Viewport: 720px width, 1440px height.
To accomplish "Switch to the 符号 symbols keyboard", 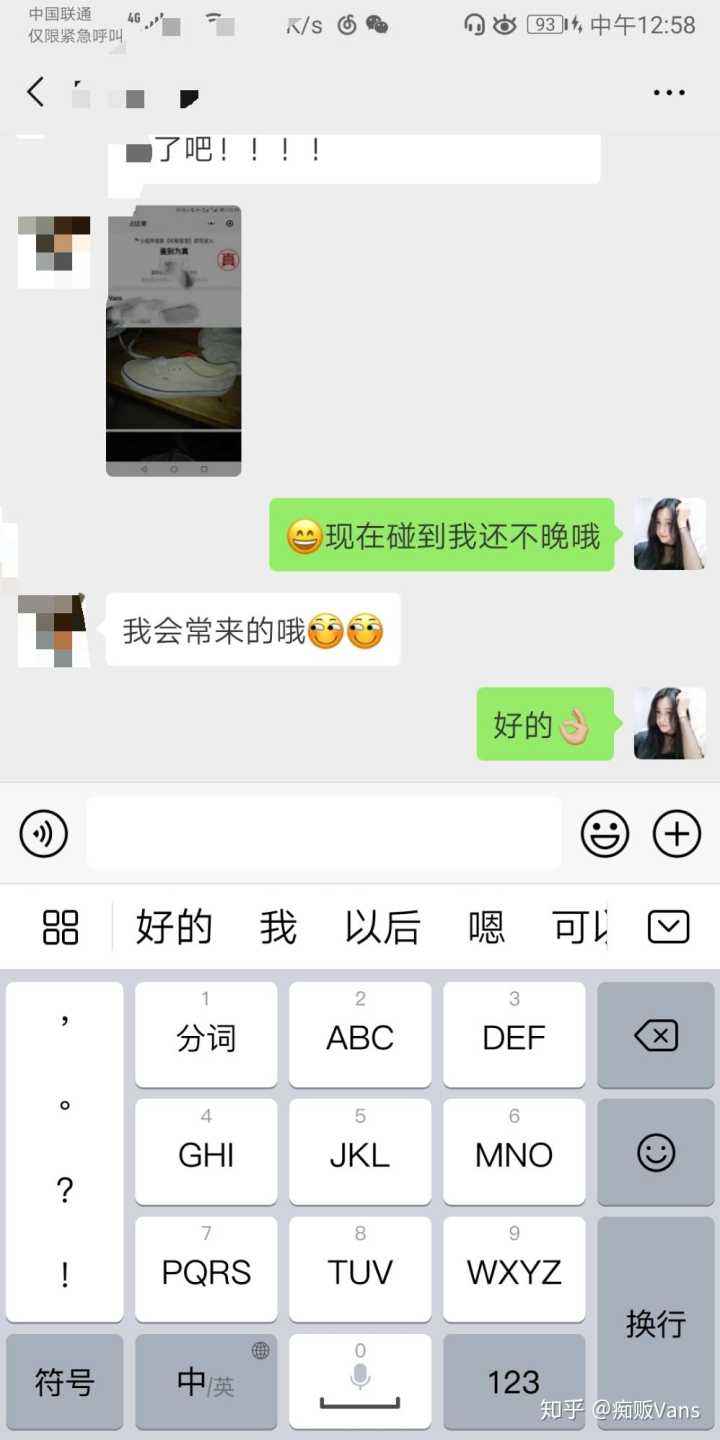I will 65,1382.
